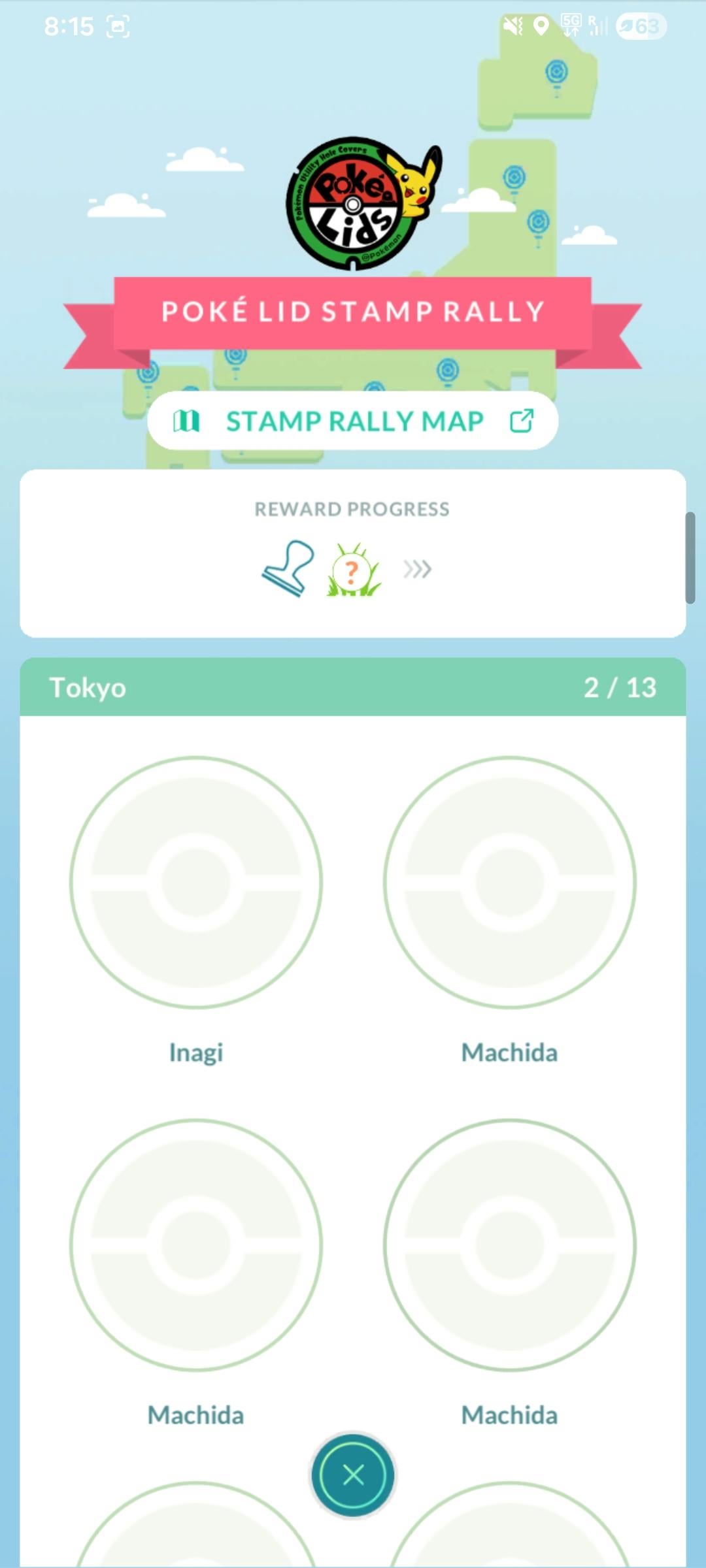This screenshot has height=1568, width=706.
Task: Open the Stamp Rally Map
Action: pos(353,421)
